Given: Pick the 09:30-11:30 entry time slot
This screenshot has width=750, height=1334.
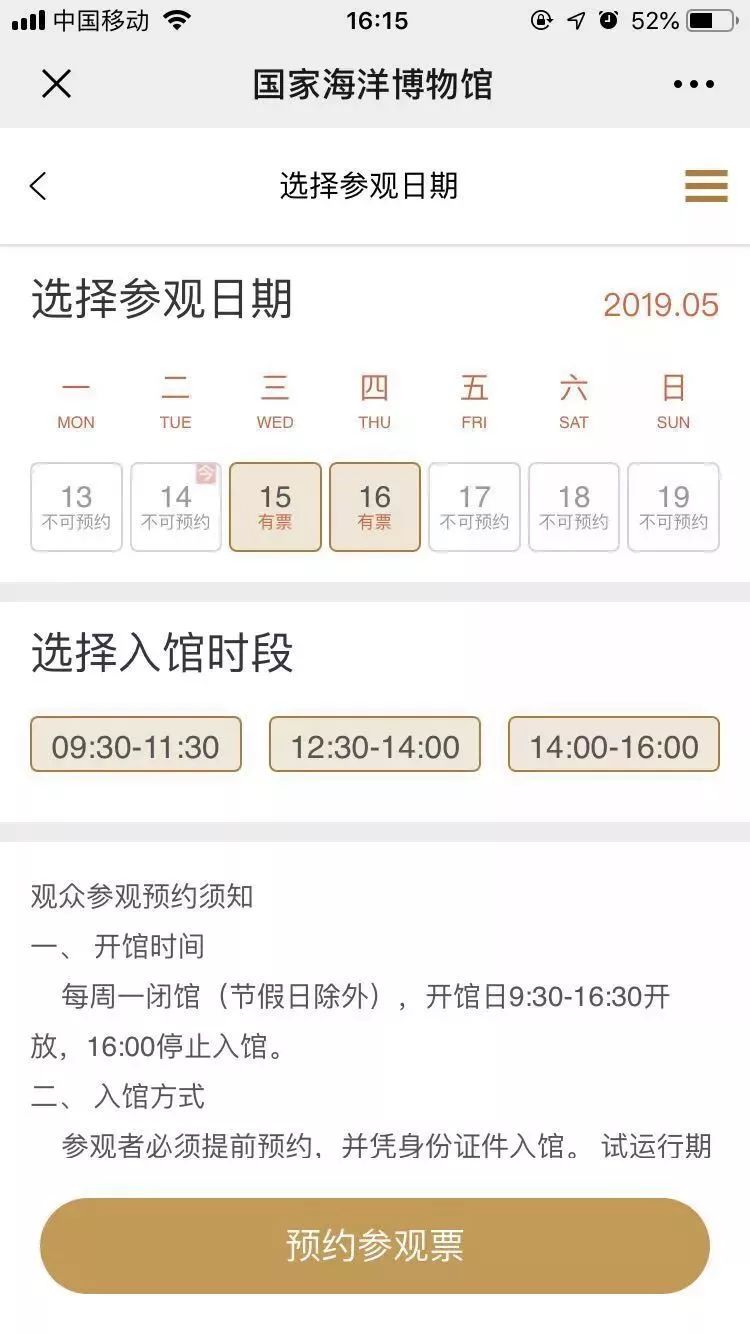Looking at the screenshot, I should click(x=136, y=745).
